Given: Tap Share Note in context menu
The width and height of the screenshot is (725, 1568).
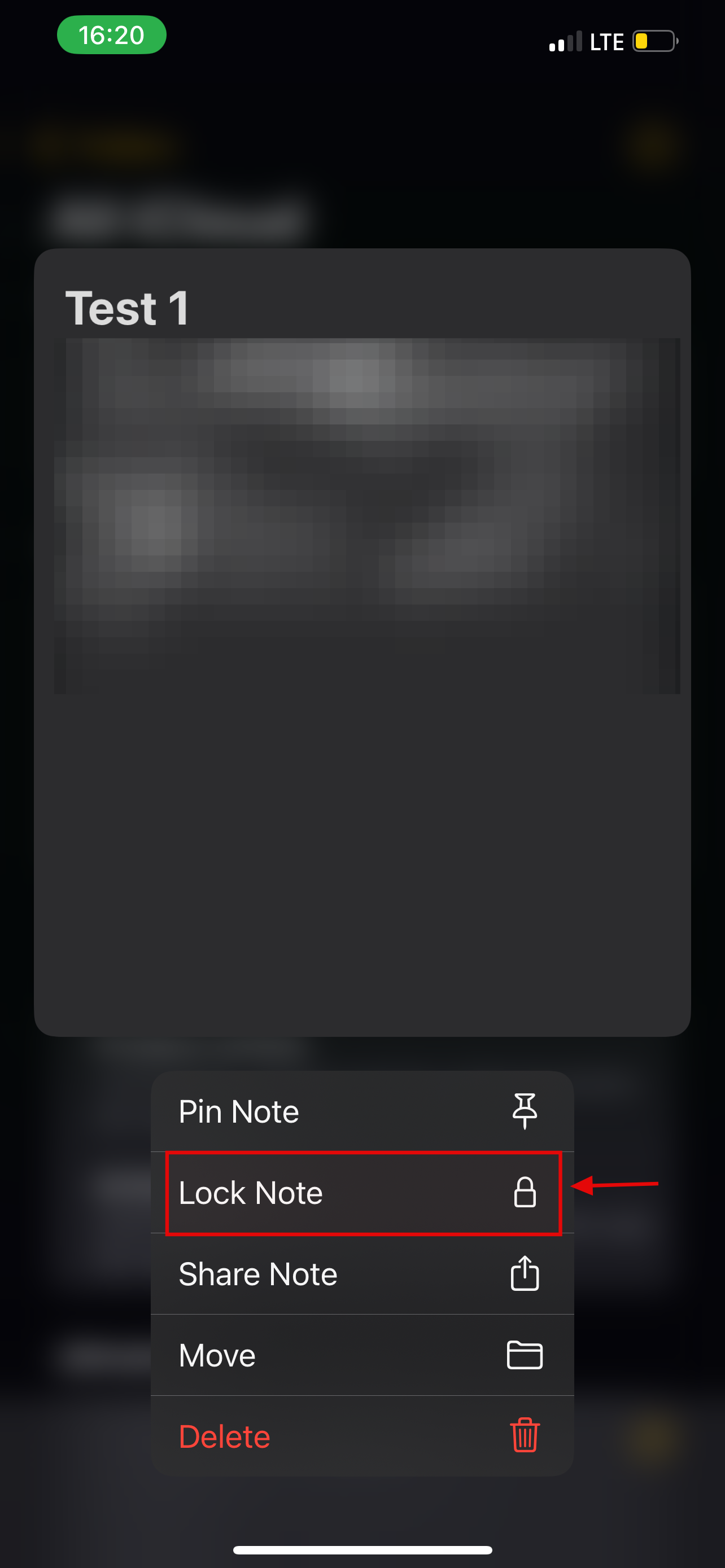Looking at the screenshot, I should (x=361, y=1274).
